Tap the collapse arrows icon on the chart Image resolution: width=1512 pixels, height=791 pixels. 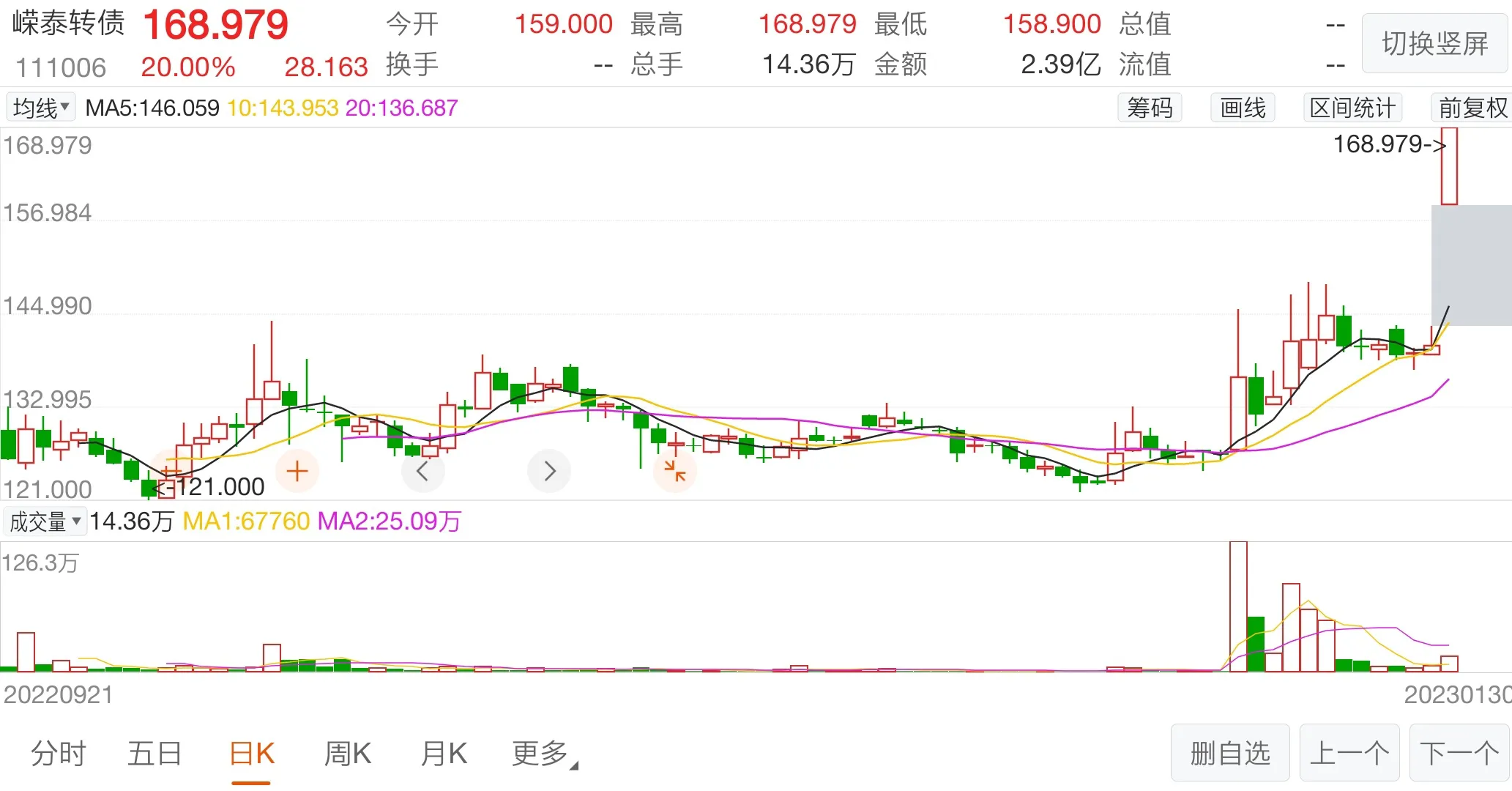point(674,471)
